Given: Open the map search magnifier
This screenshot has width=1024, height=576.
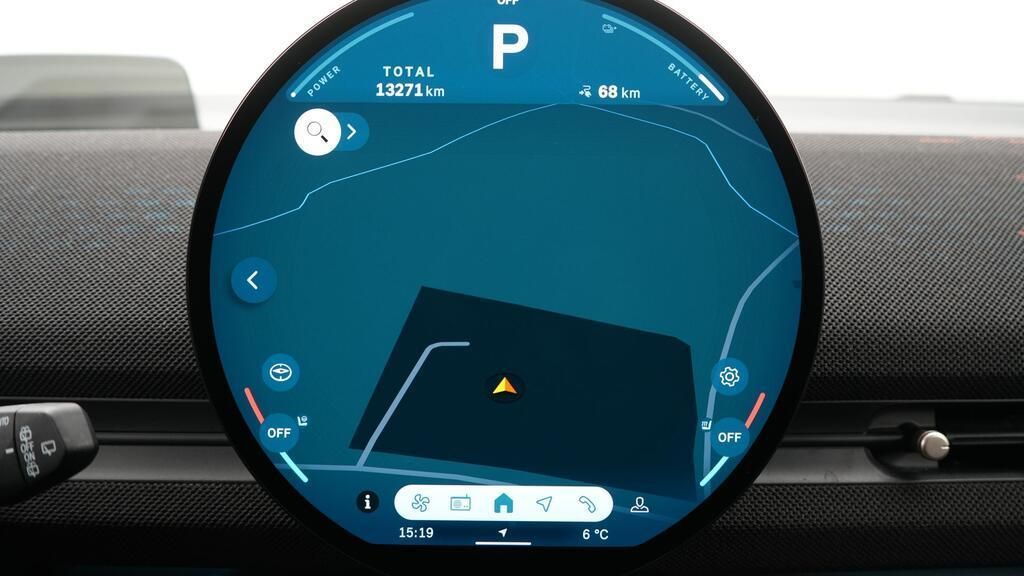Looking at the screenshot, I should tap(316, 131).
